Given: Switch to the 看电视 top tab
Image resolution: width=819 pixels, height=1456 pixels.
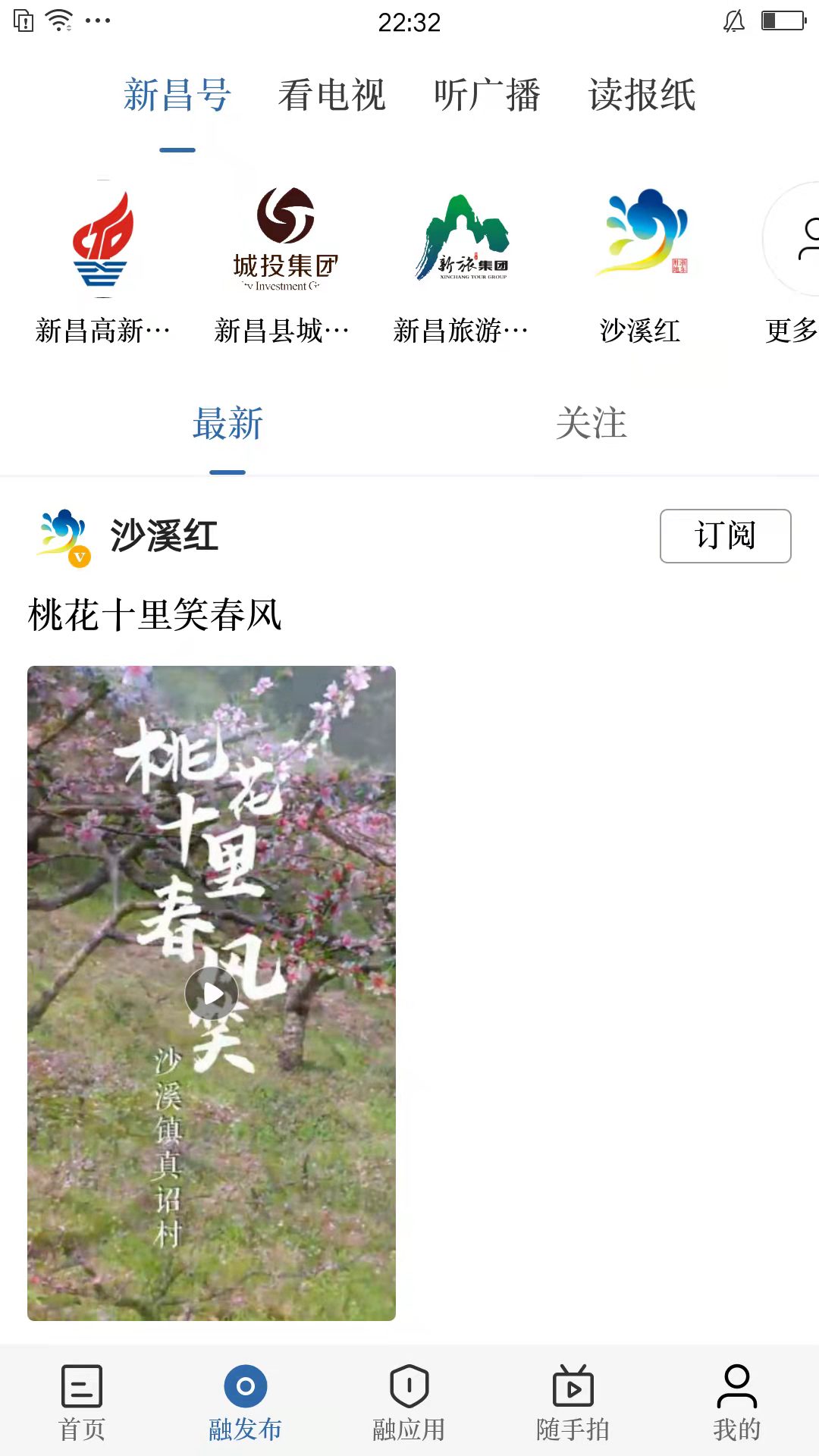Looking at the screenshot, I should pyautogui.click(x=332, y=96).
